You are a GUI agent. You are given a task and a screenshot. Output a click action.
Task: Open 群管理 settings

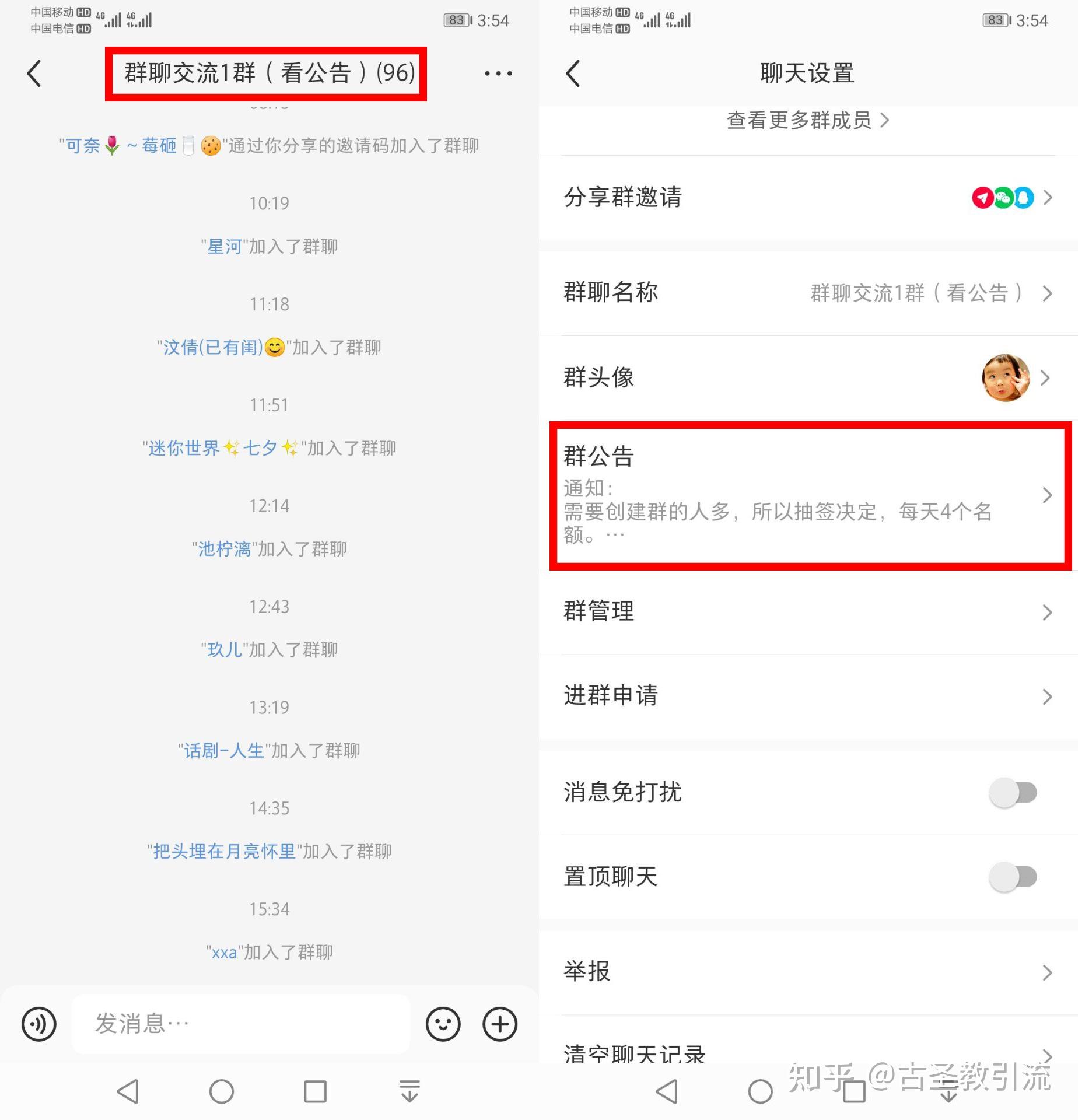(807, 611)
